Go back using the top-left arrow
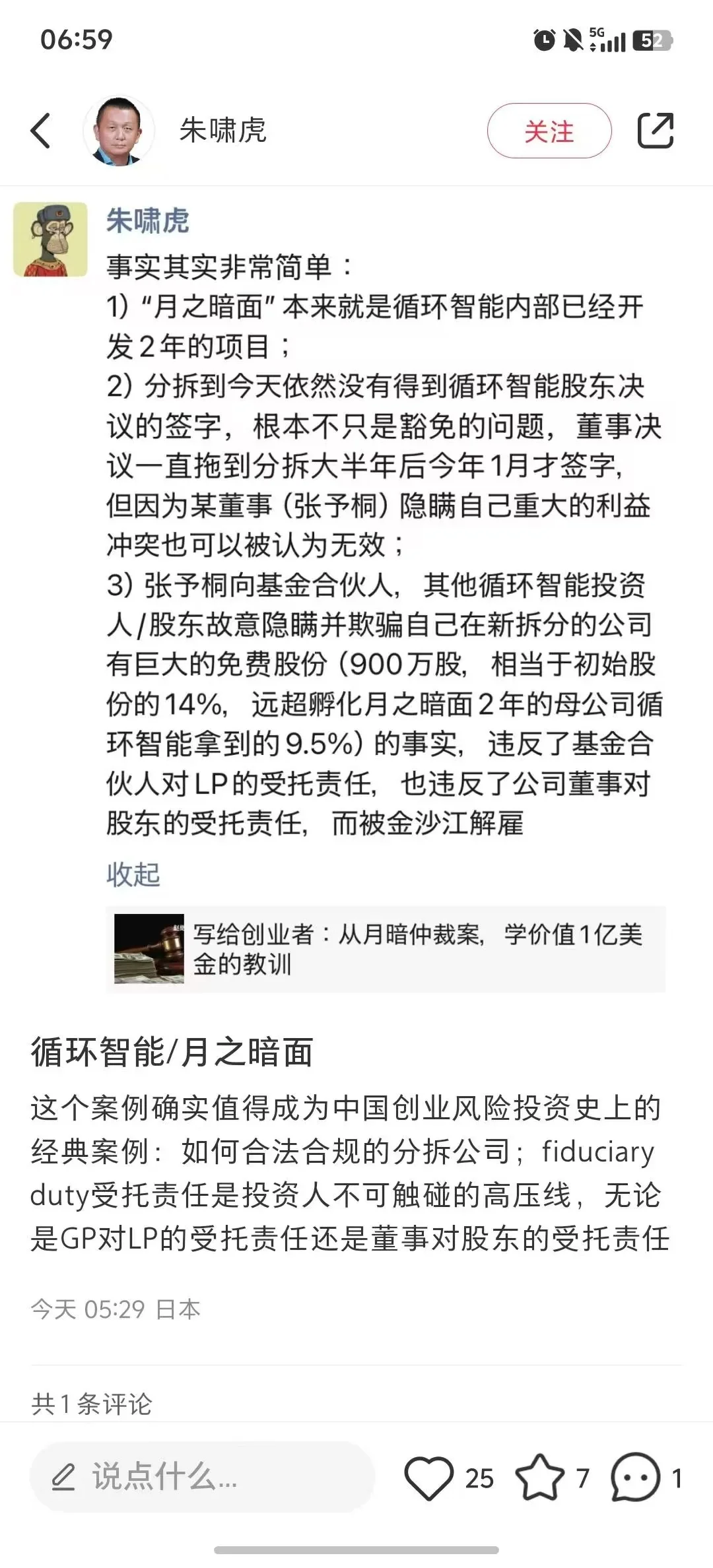This screenshot has height=1568, width=713. click(41, 131)
